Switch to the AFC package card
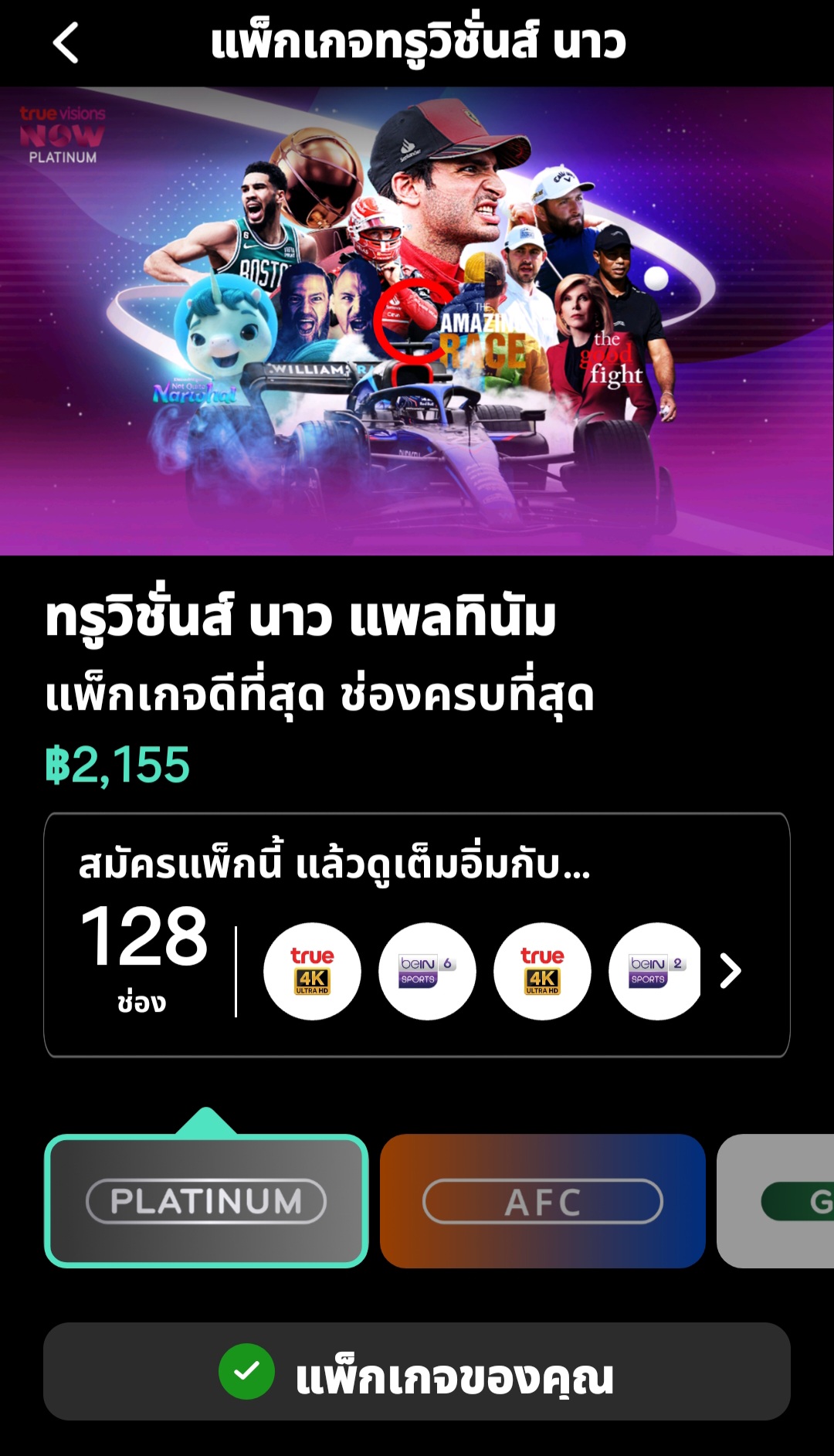 tap(542, 1200)
